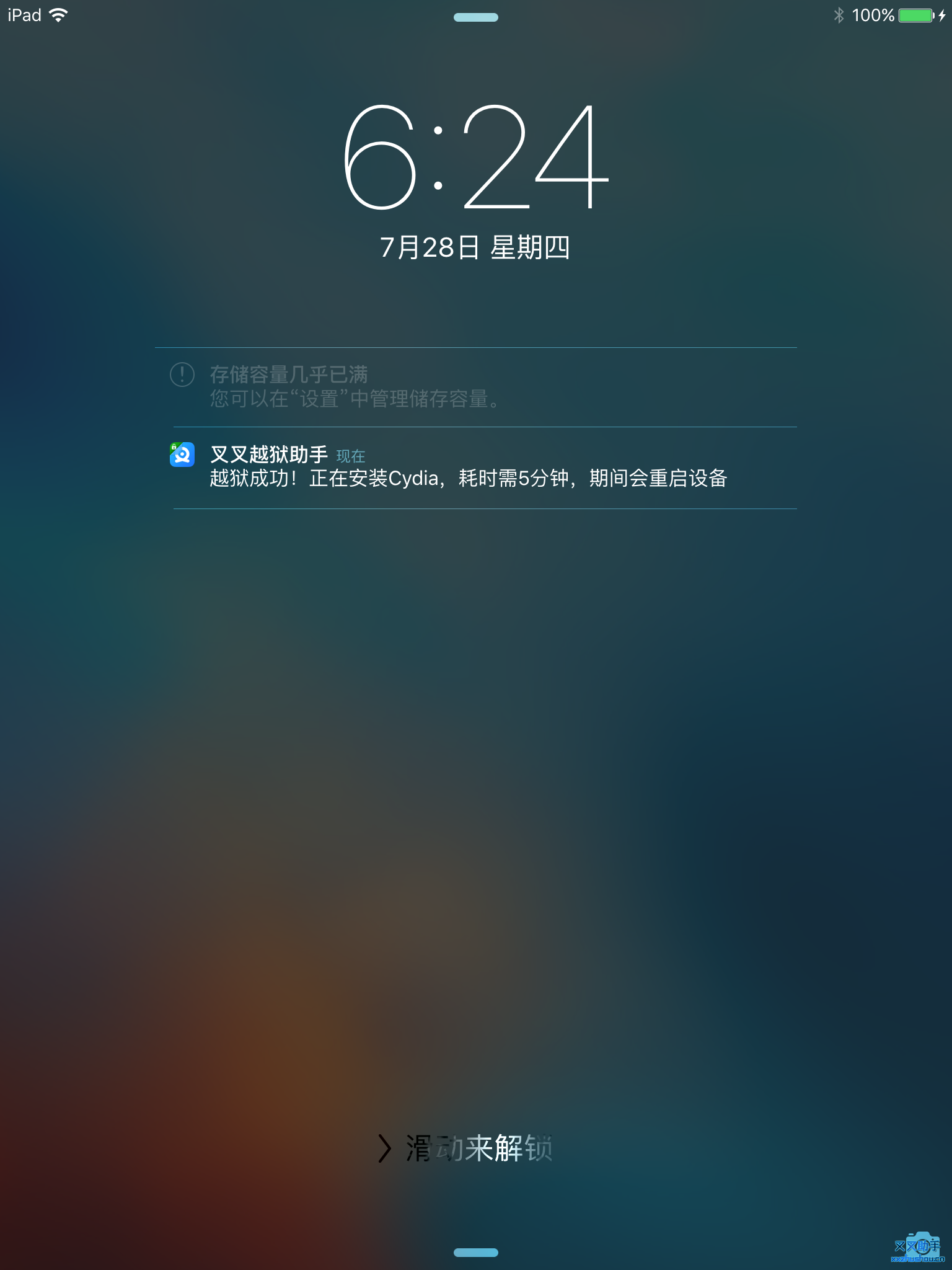Open the 叉叉越狱助手 Cydia install notification
952x1270 pixels.
tap(469, 468)
